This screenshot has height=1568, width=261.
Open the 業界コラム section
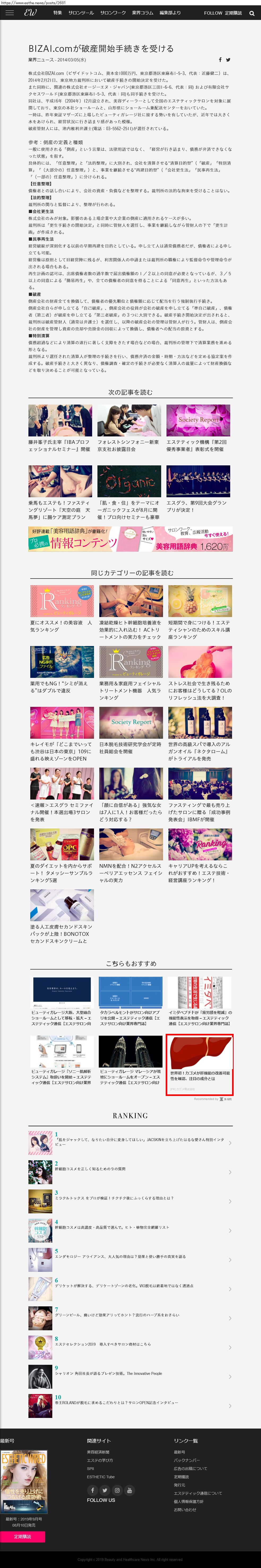pyautogui.click(x=143, y=13)
